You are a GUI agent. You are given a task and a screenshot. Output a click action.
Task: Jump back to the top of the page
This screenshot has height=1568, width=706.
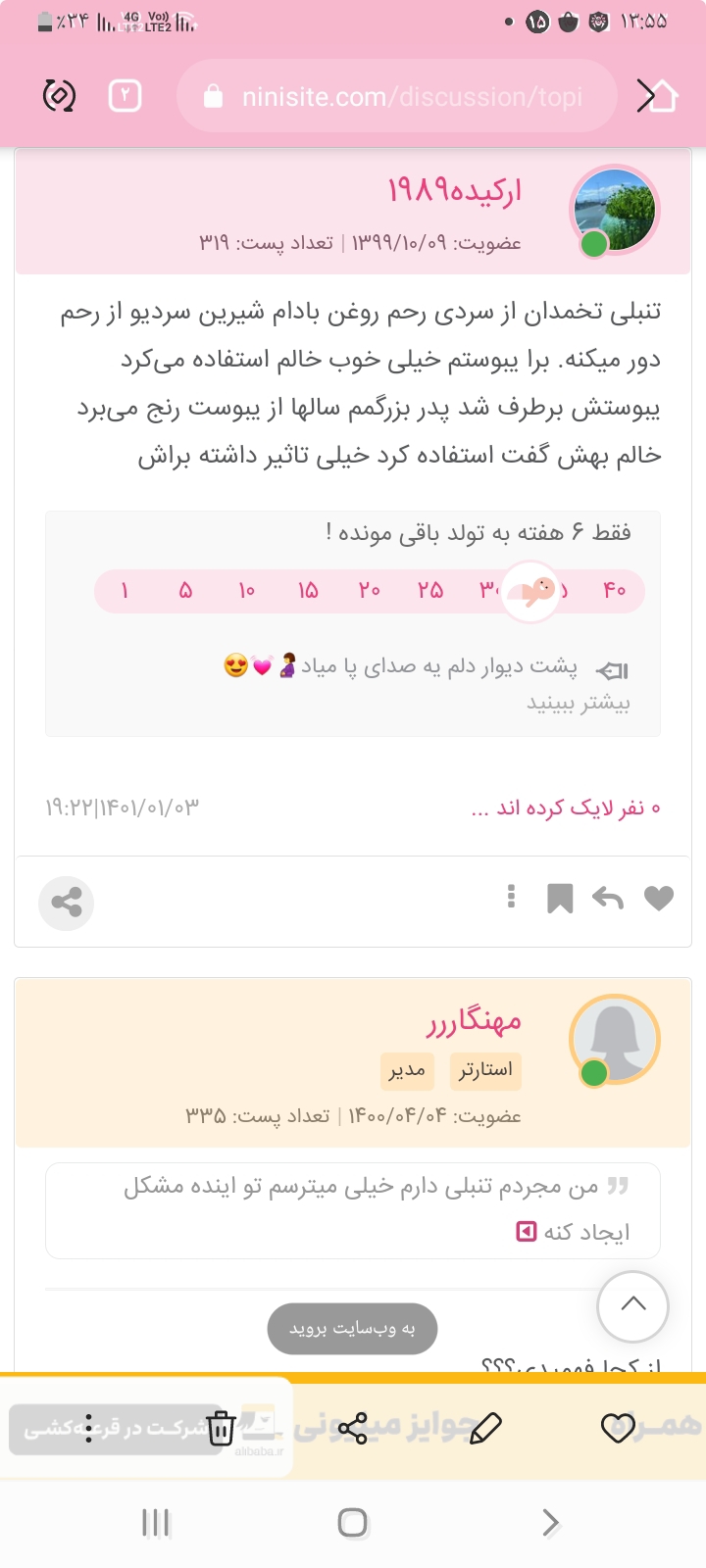coord(633,1305)
